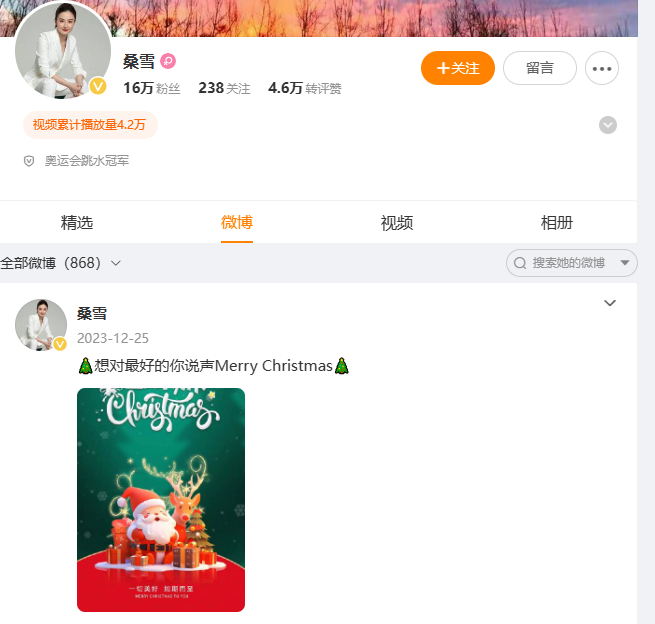This screenshot has height=624, width=655.
Task: Select the 微博 tab
Action: pos(237,223)
